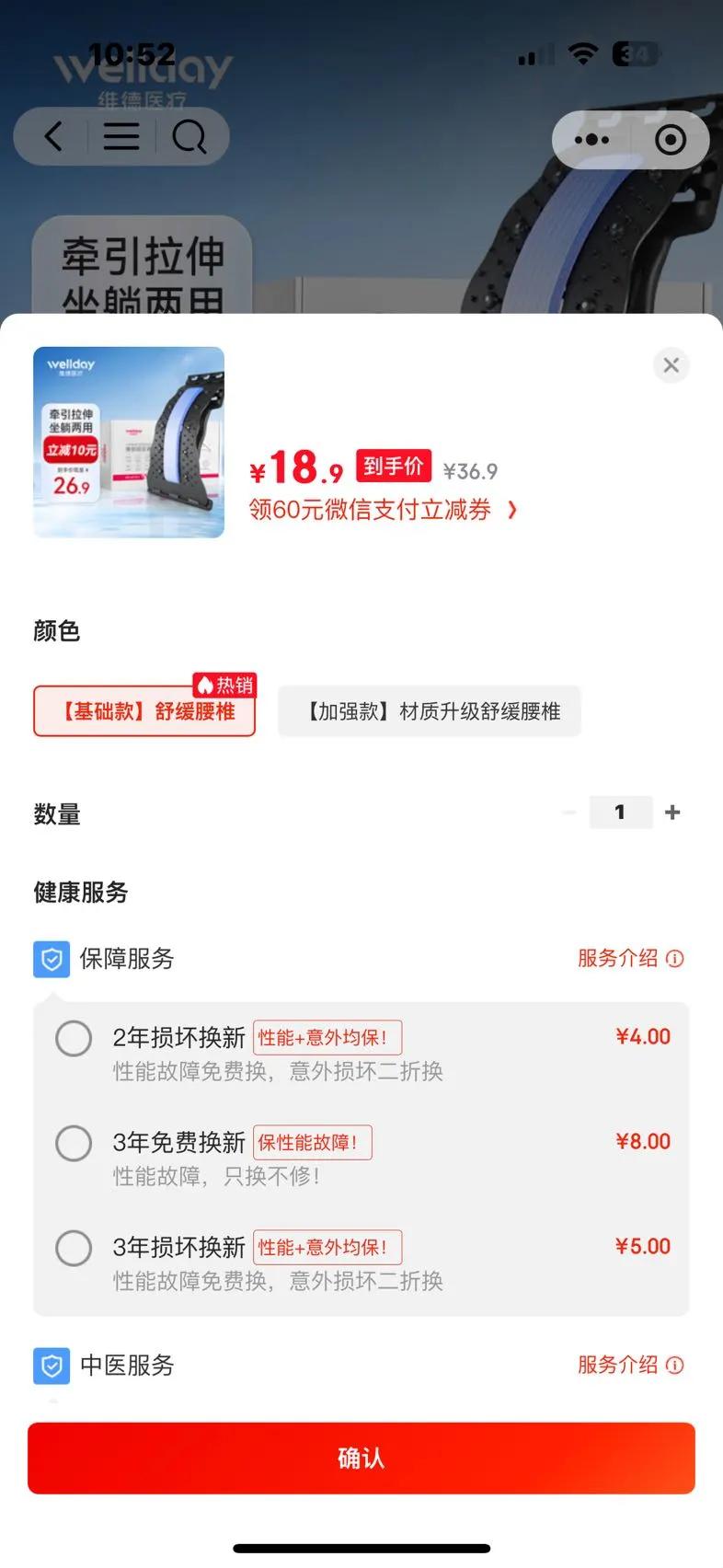Close the product options sheet
This screenshot has width=723, height=1568.
pyautogui.click(x=671, y=365)
